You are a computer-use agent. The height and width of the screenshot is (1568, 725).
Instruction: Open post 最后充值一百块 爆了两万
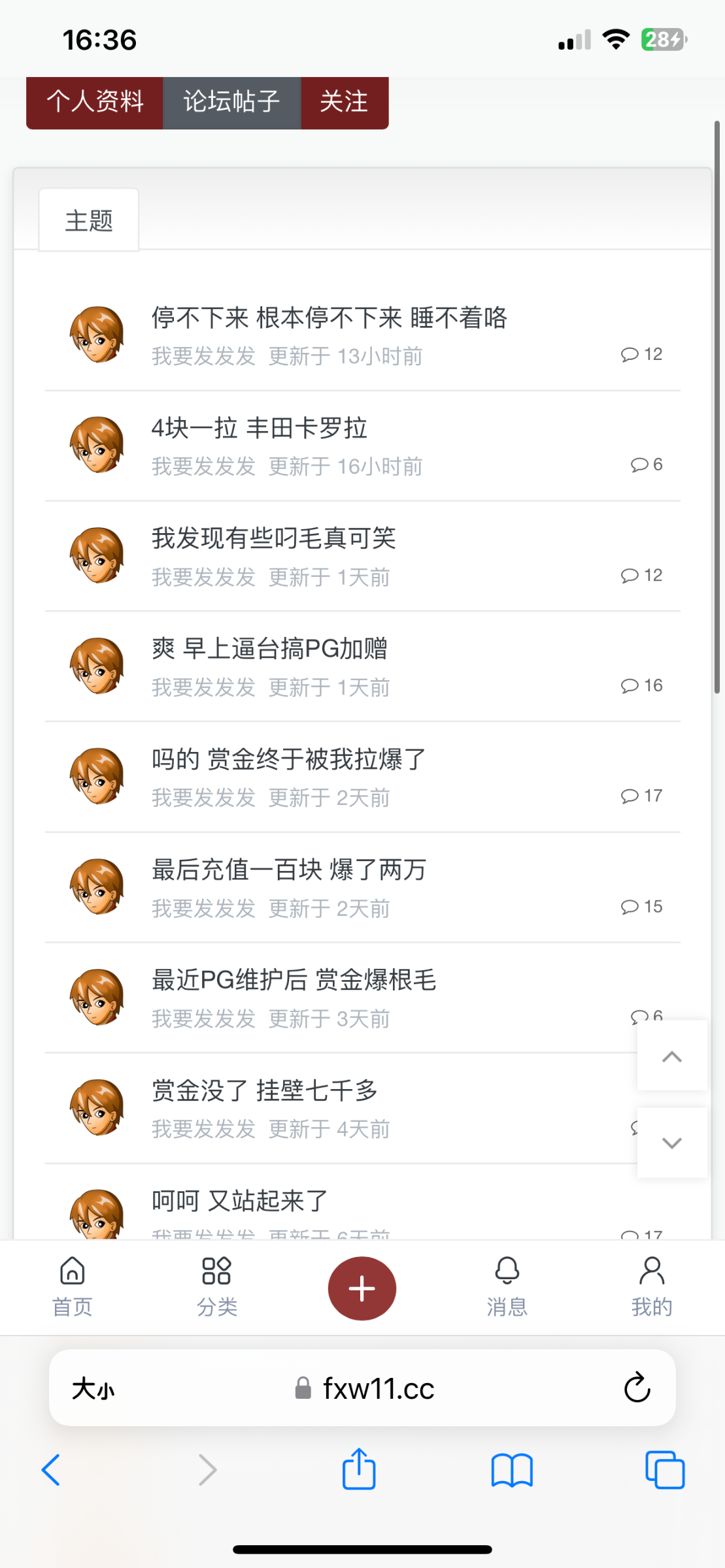point(288,870)
